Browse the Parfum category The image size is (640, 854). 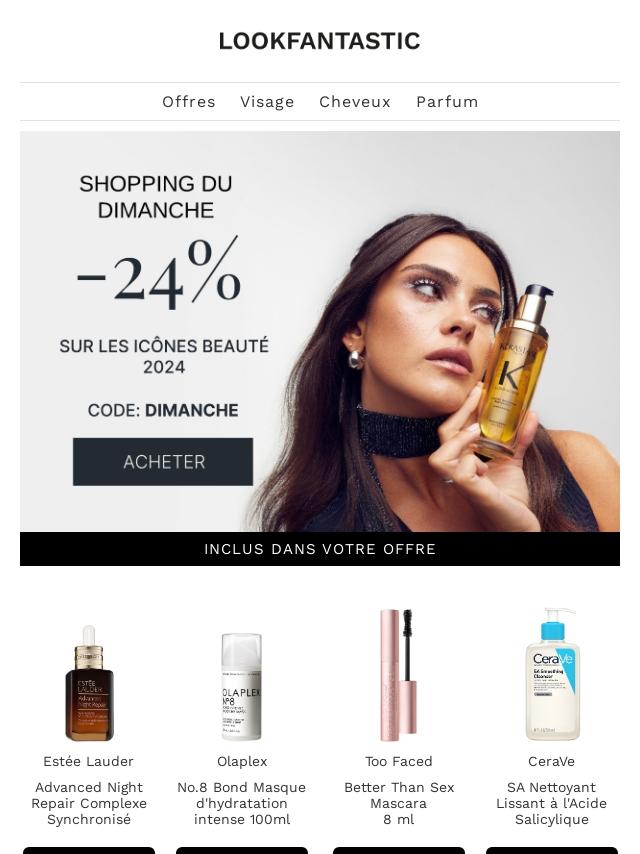447,102
